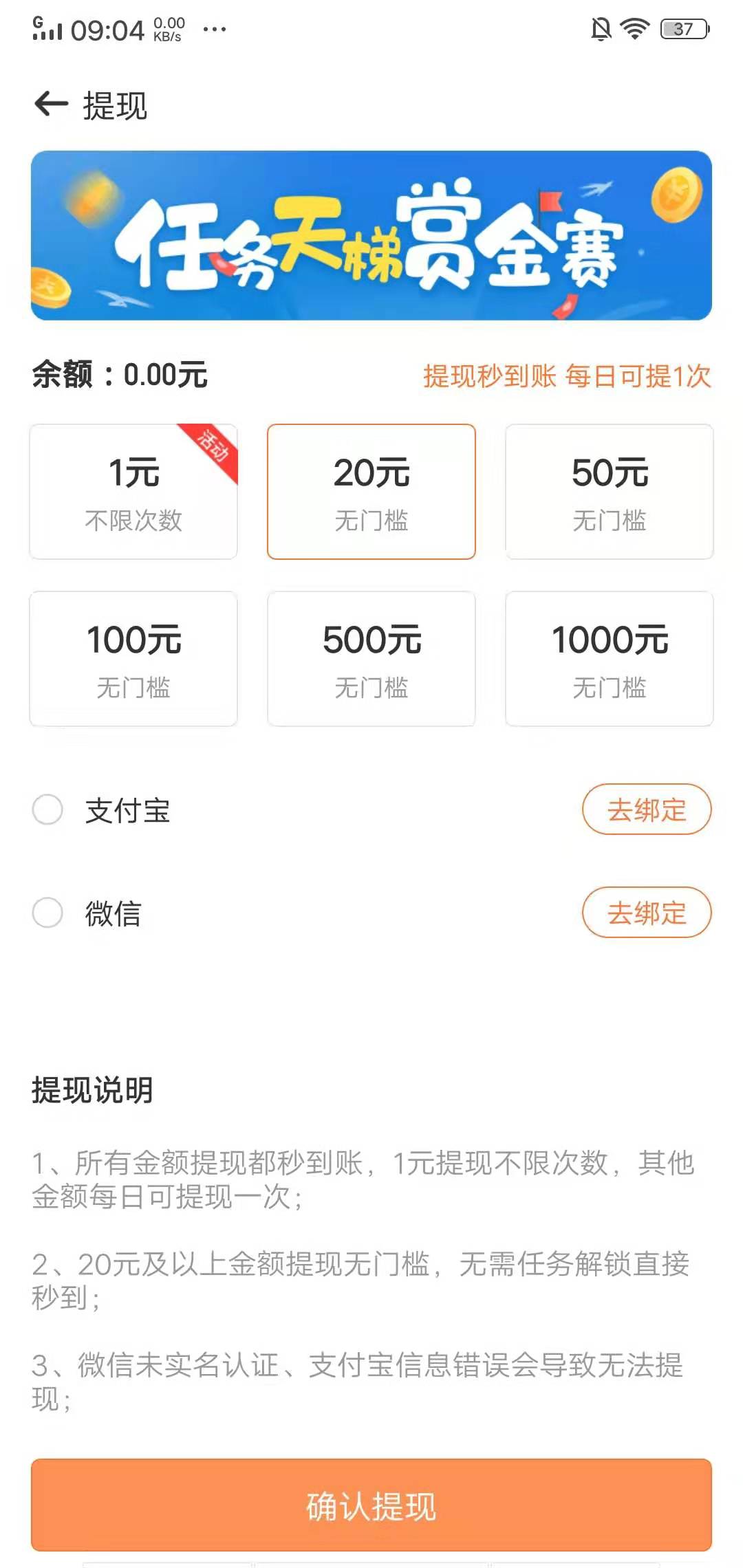Open the 任务天梯赏金赛 banner
The image size is (743, 1568).
[371, 235]
